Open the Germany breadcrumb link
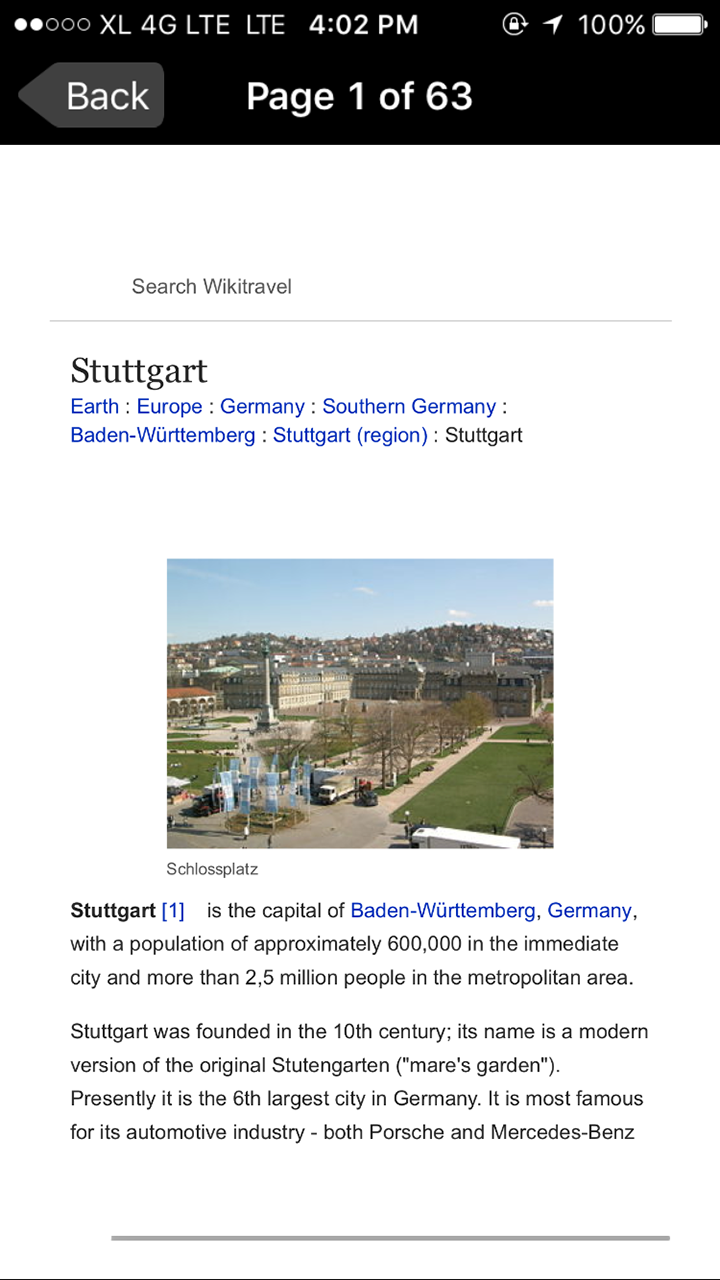 coord(262,407)
